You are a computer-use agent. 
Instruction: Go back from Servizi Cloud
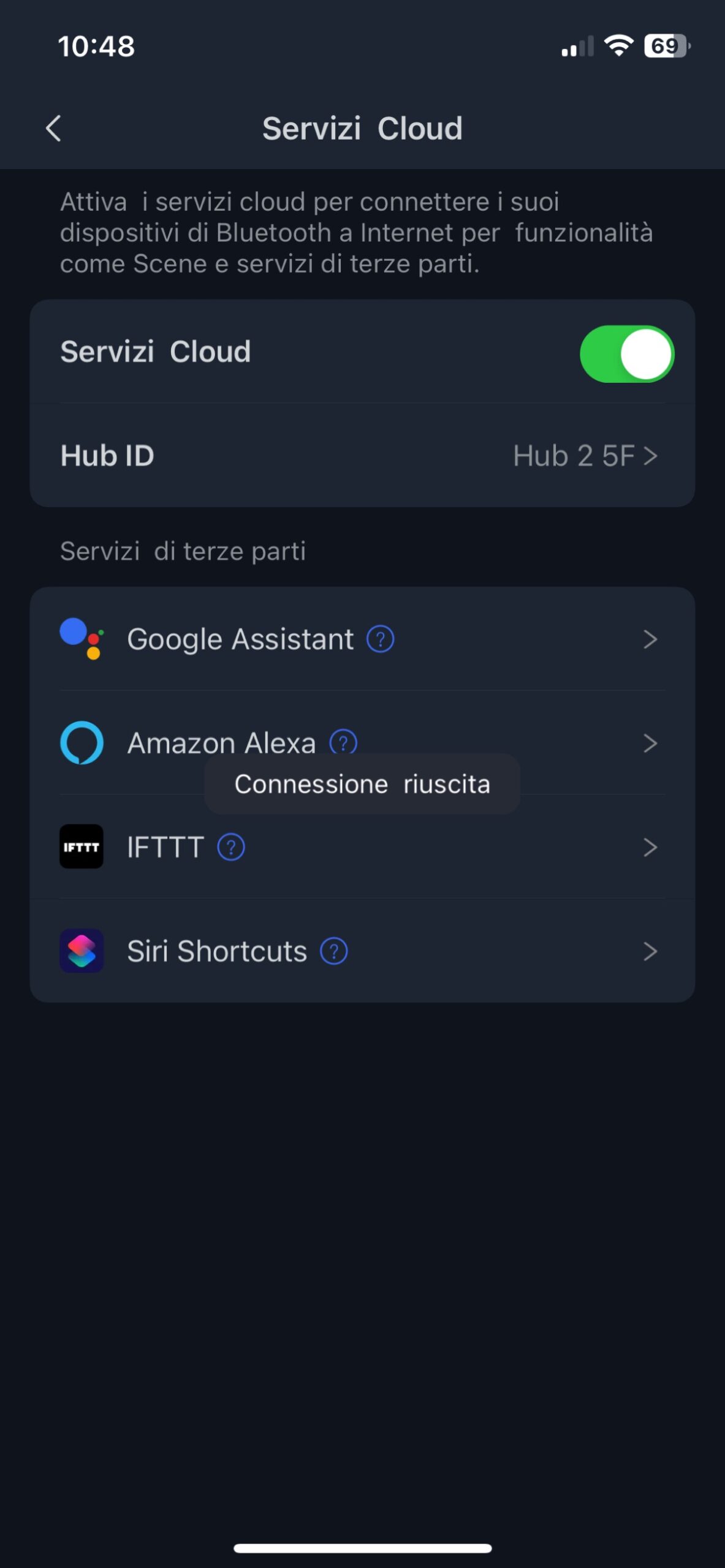(x=53, y=129)
